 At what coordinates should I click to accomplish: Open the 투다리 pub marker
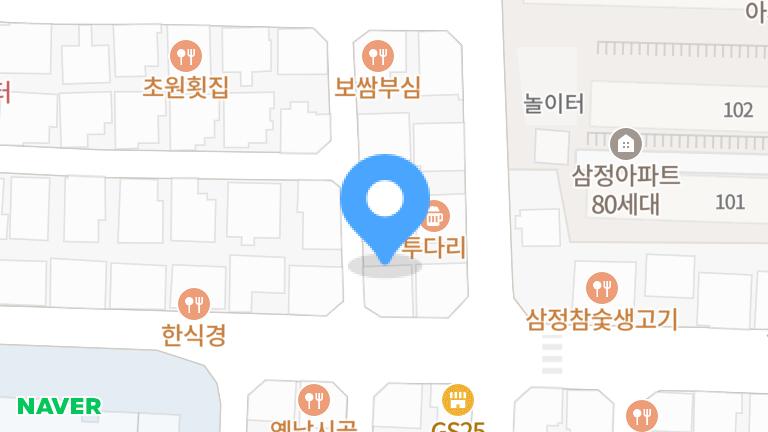coord(435,214)
